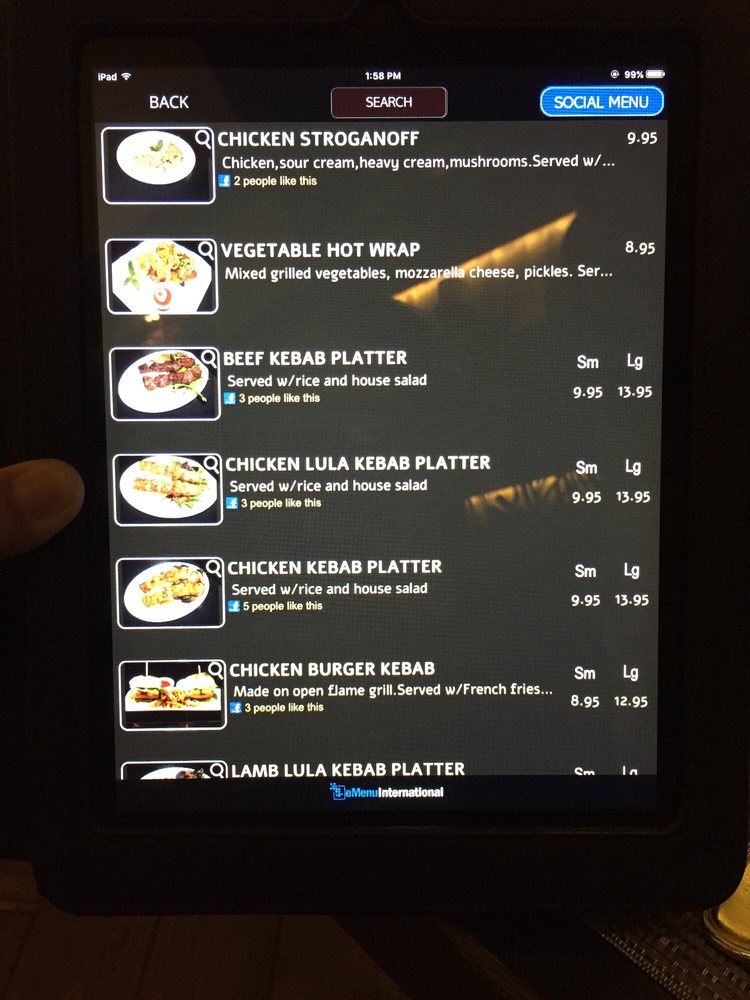This screenshot has width=750, height=1000.
Task: Go back using the BACK button
Action: pyautogui.click(x=168, y=102)
